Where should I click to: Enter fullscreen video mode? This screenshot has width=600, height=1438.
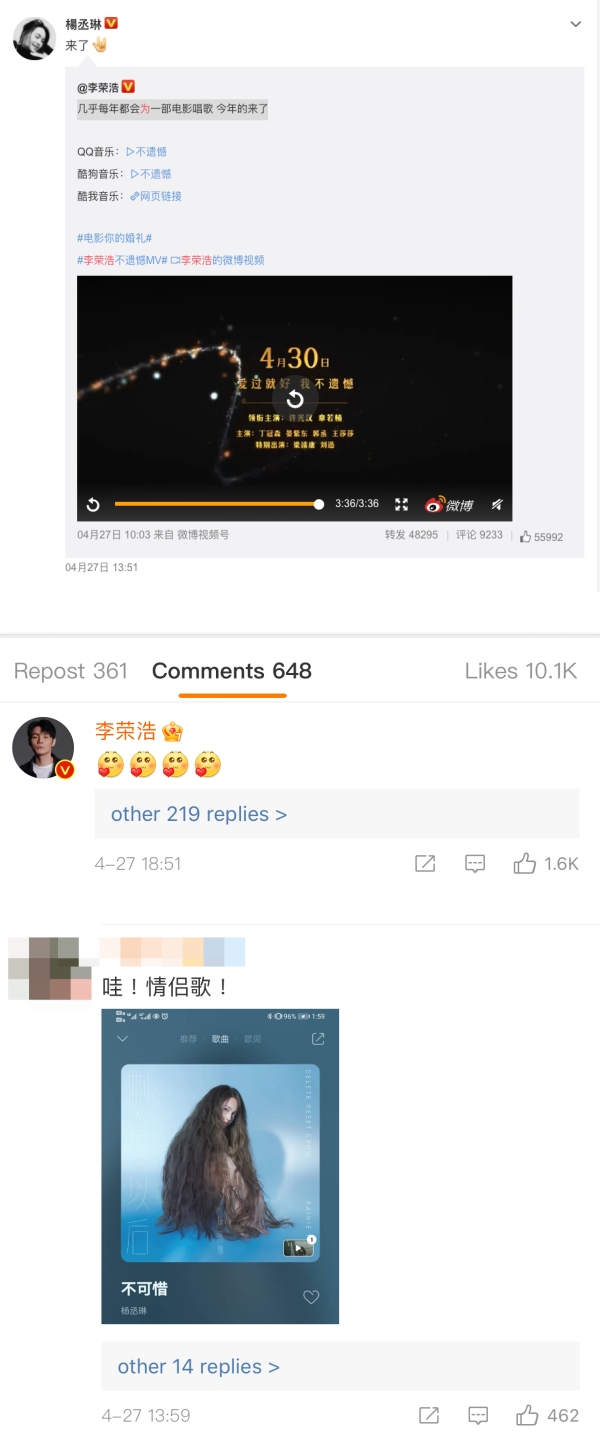[x=401, y=504]
